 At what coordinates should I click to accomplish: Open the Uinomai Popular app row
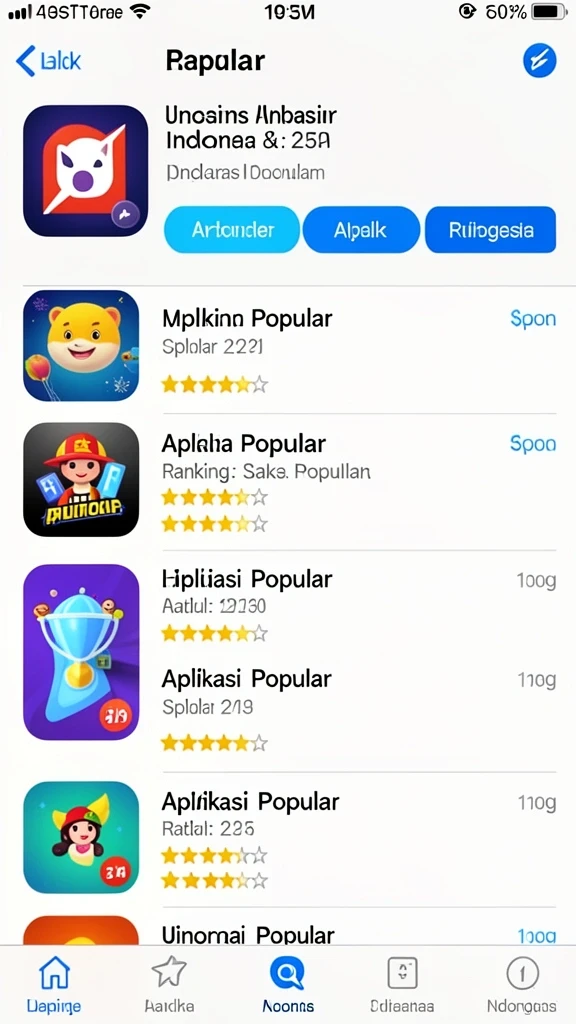pyautogui.click(x=289, y=931)
